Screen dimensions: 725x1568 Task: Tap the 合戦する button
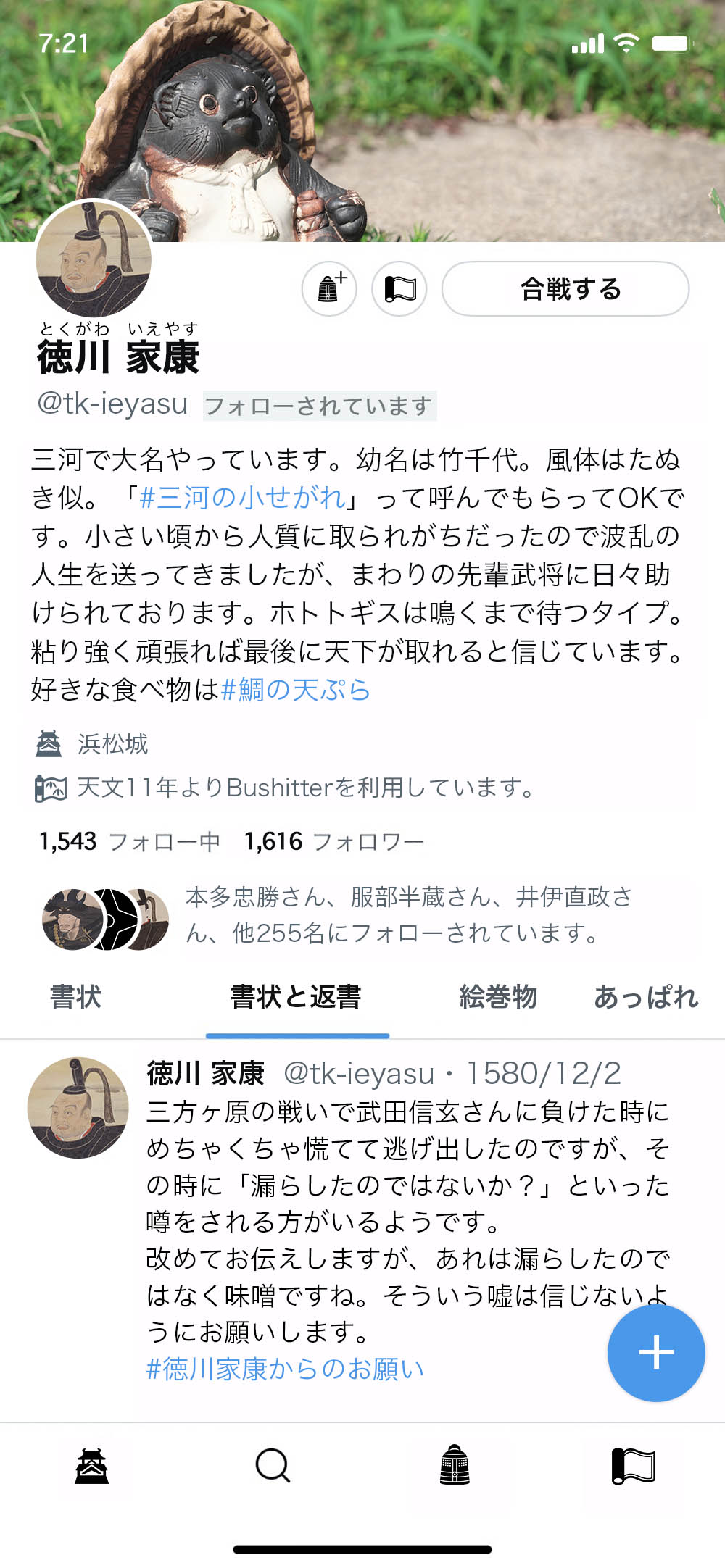pos(565,289)
